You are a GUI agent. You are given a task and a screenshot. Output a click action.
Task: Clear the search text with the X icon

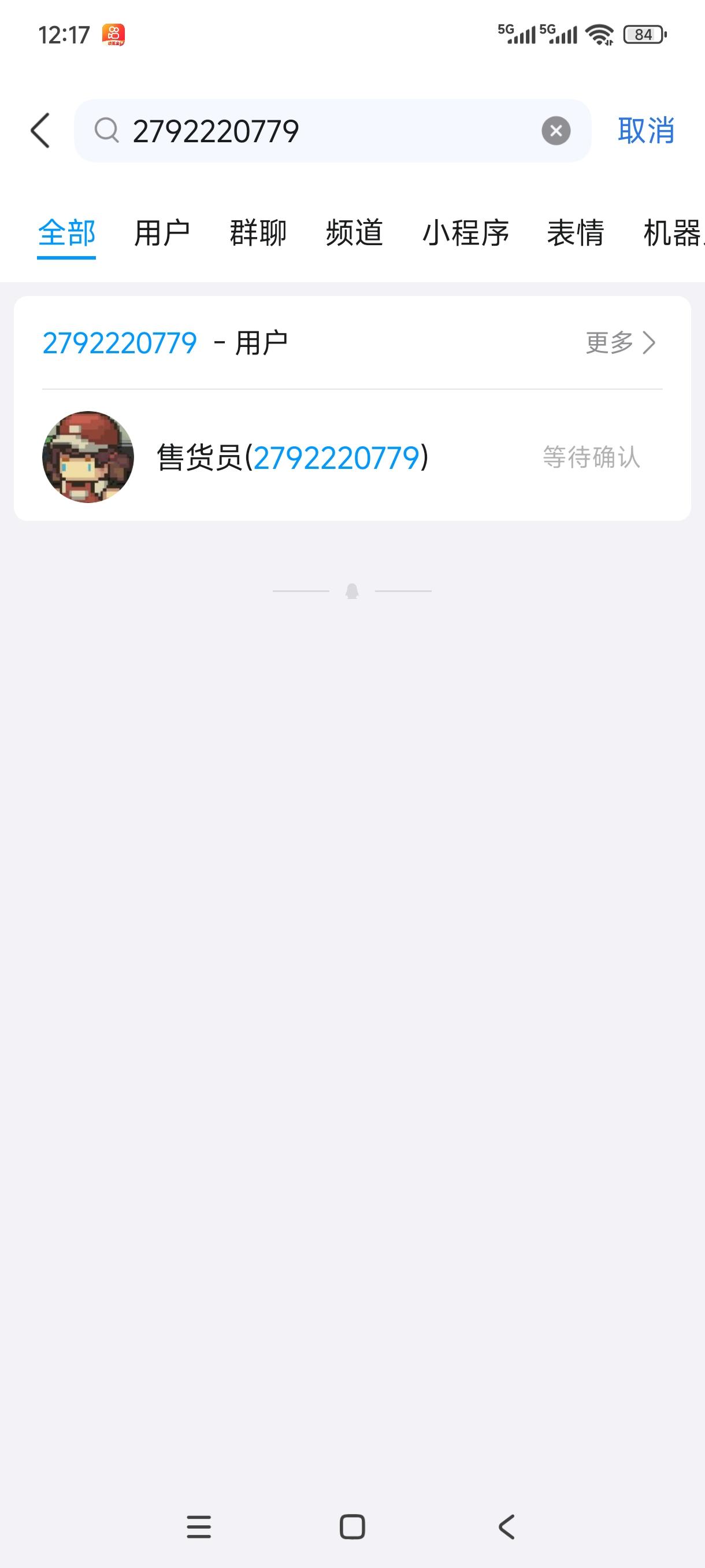(x=555, y=130)
